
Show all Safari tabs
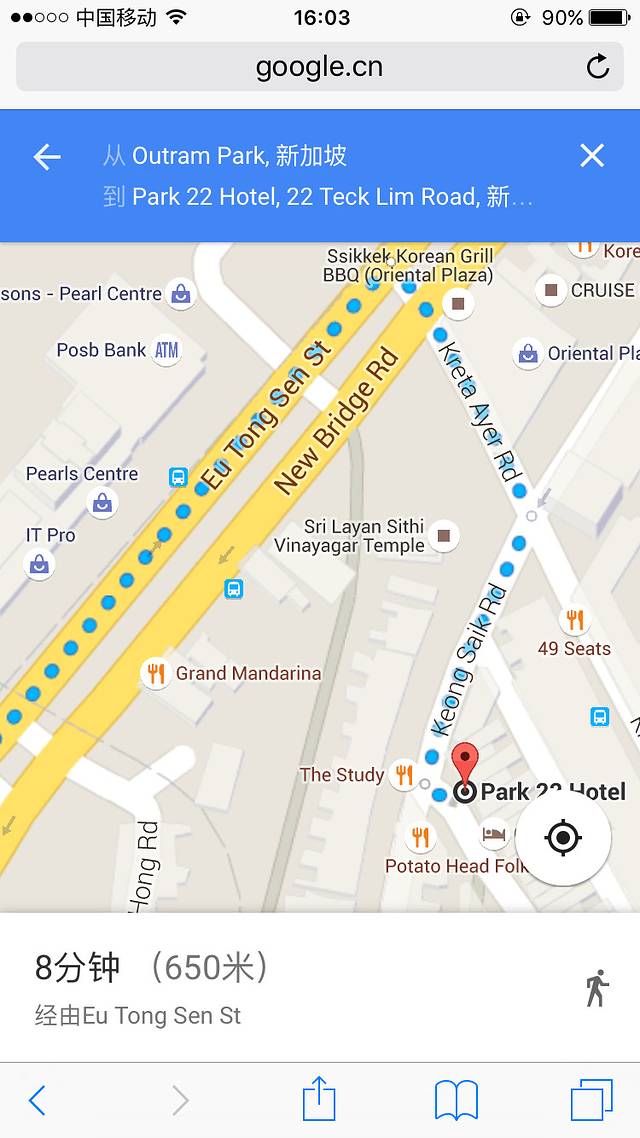point(592,1100)
